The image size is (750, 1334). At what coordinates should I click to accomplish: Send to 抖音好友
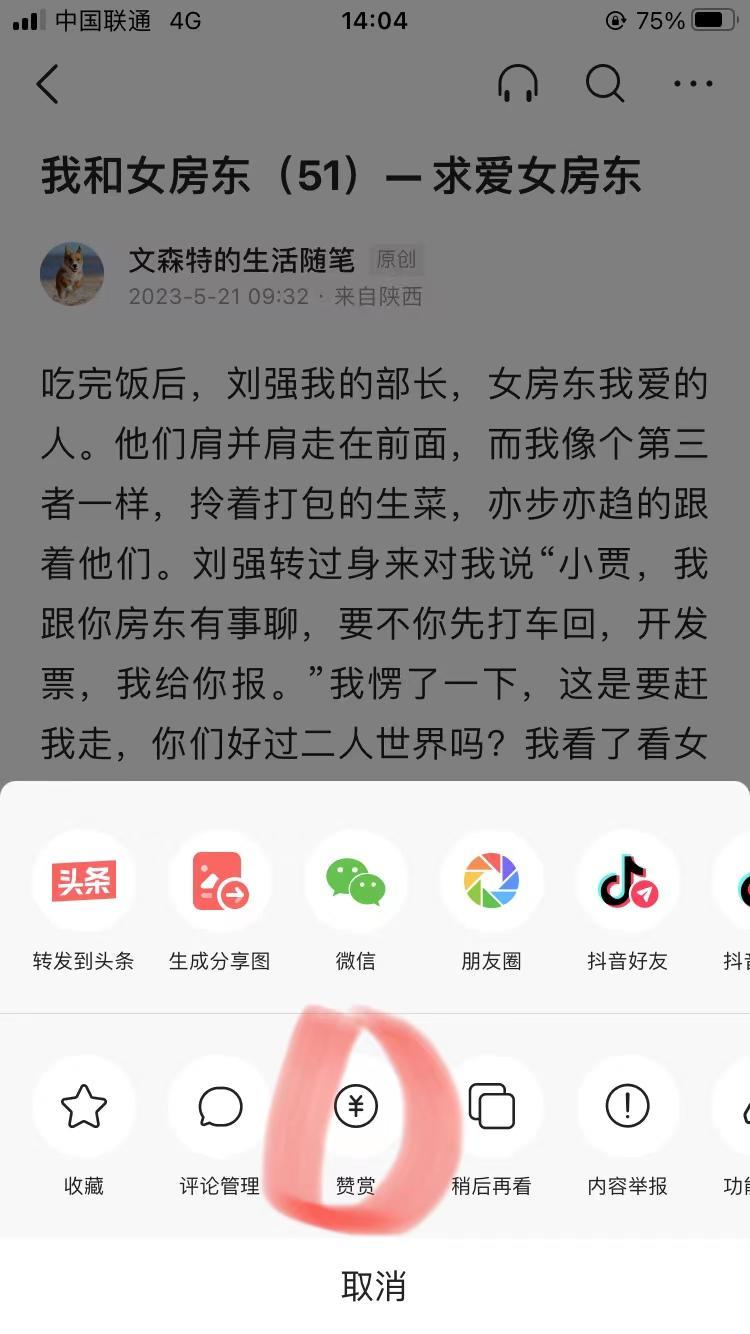click(627, 882)
